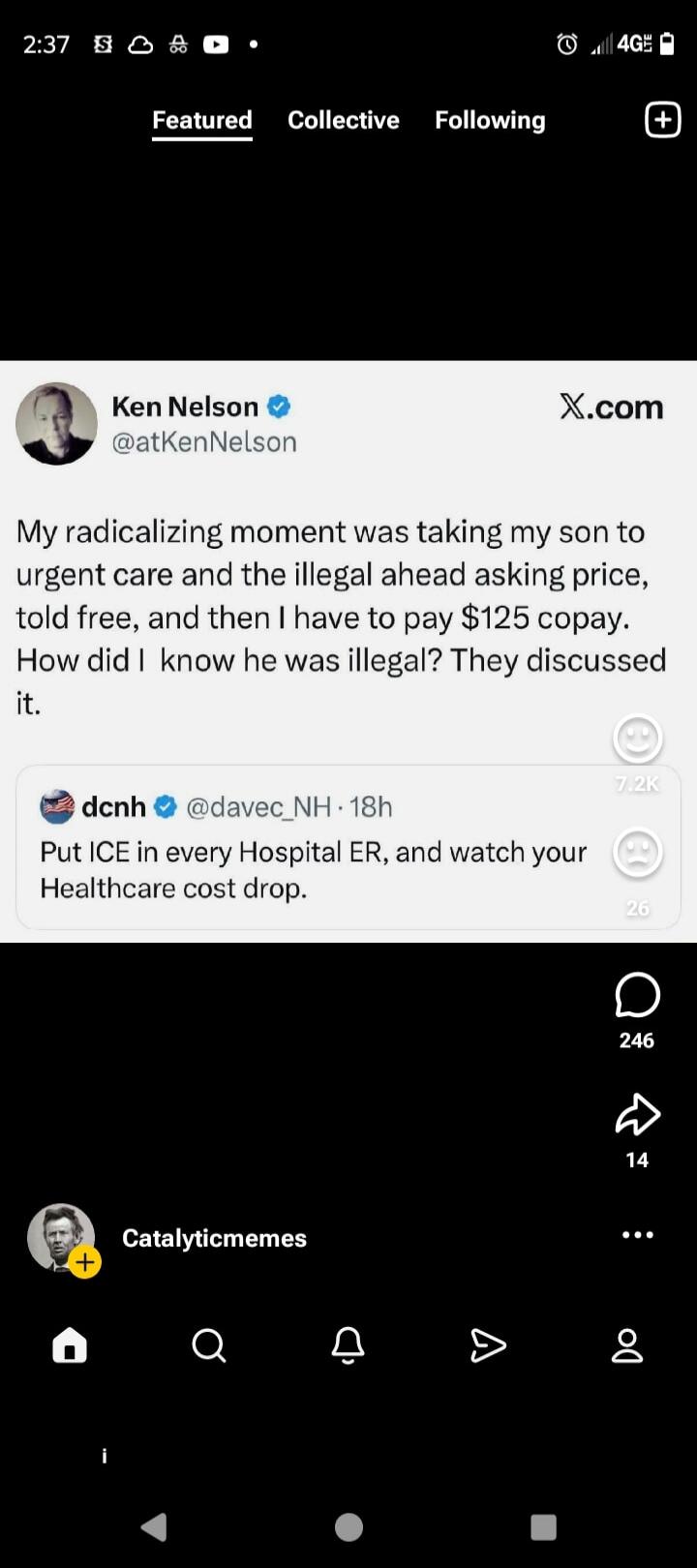Viewport: 697px width, 1568px height.
Task: Open direct messages via the send icon
Action: click(x=488, y=1344)
